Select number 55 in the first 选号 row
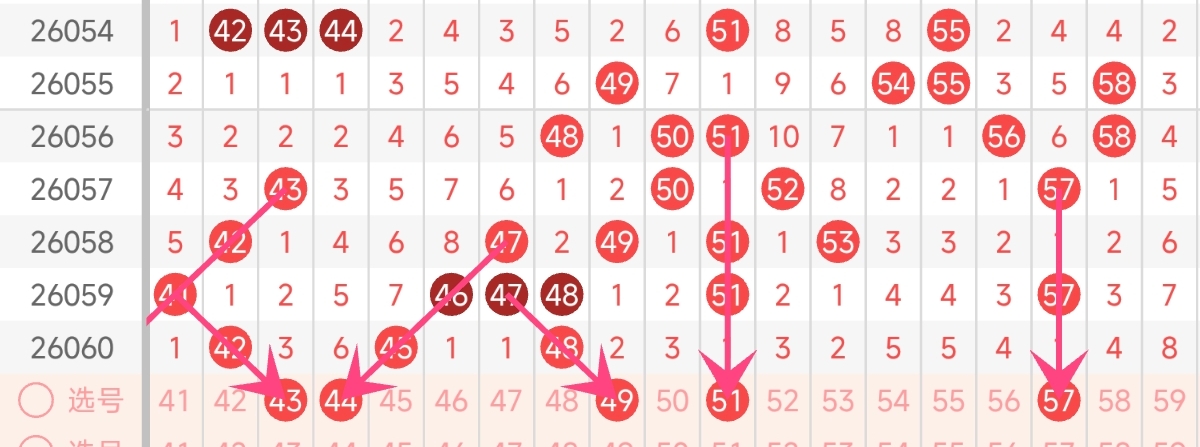 pos(948,401)
